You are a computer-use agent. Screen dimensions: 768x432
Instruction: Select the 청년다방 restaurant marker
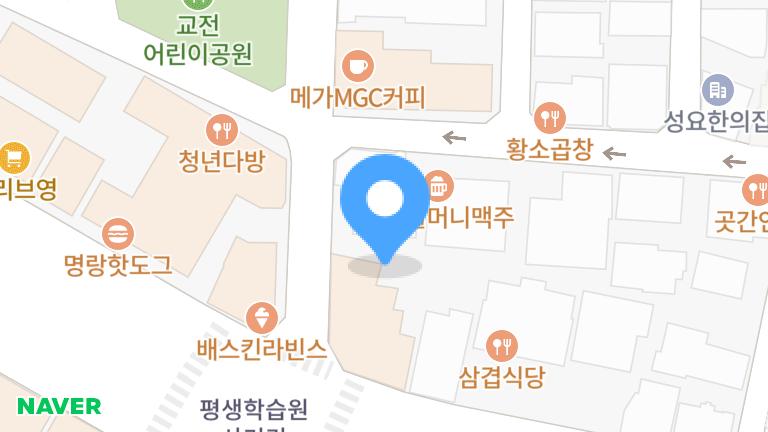pos(220,129)
